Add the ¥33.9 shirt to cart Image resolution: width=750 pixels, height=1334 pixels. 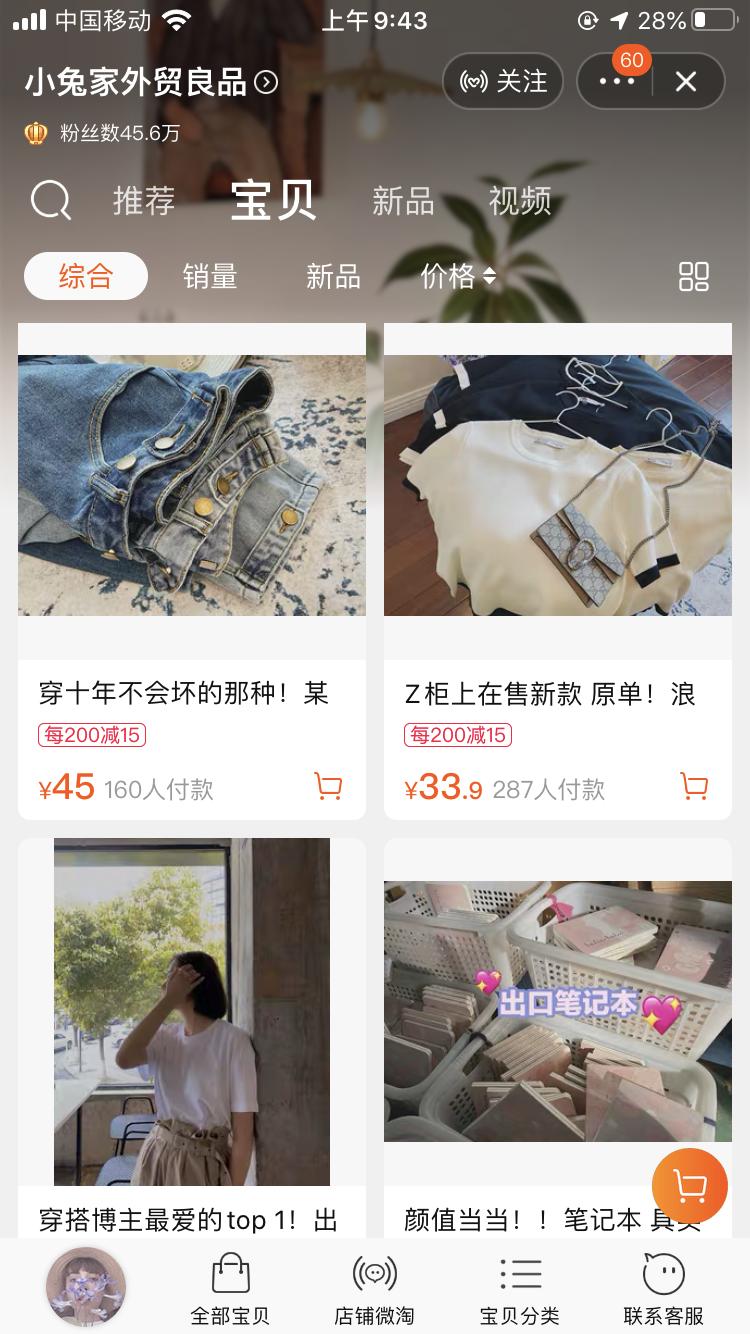click(694, 787)
